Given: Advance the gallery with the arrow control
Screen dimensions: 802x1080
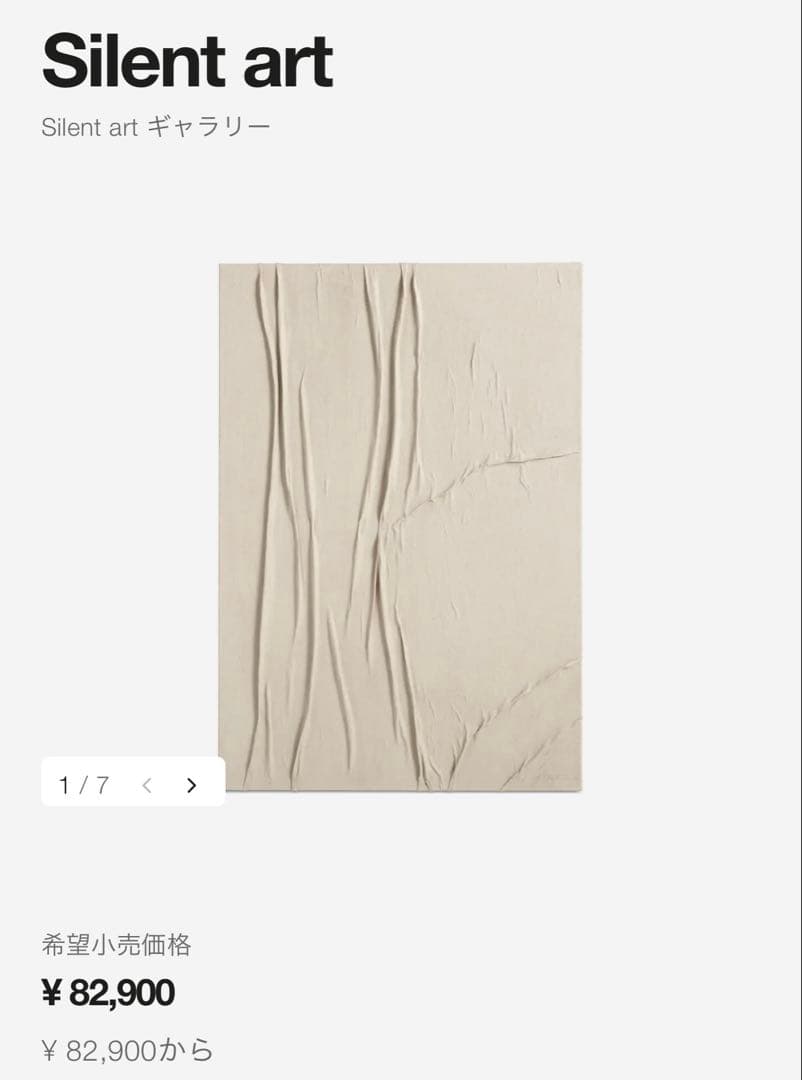Looking at the screenshot, I should 190,787.
